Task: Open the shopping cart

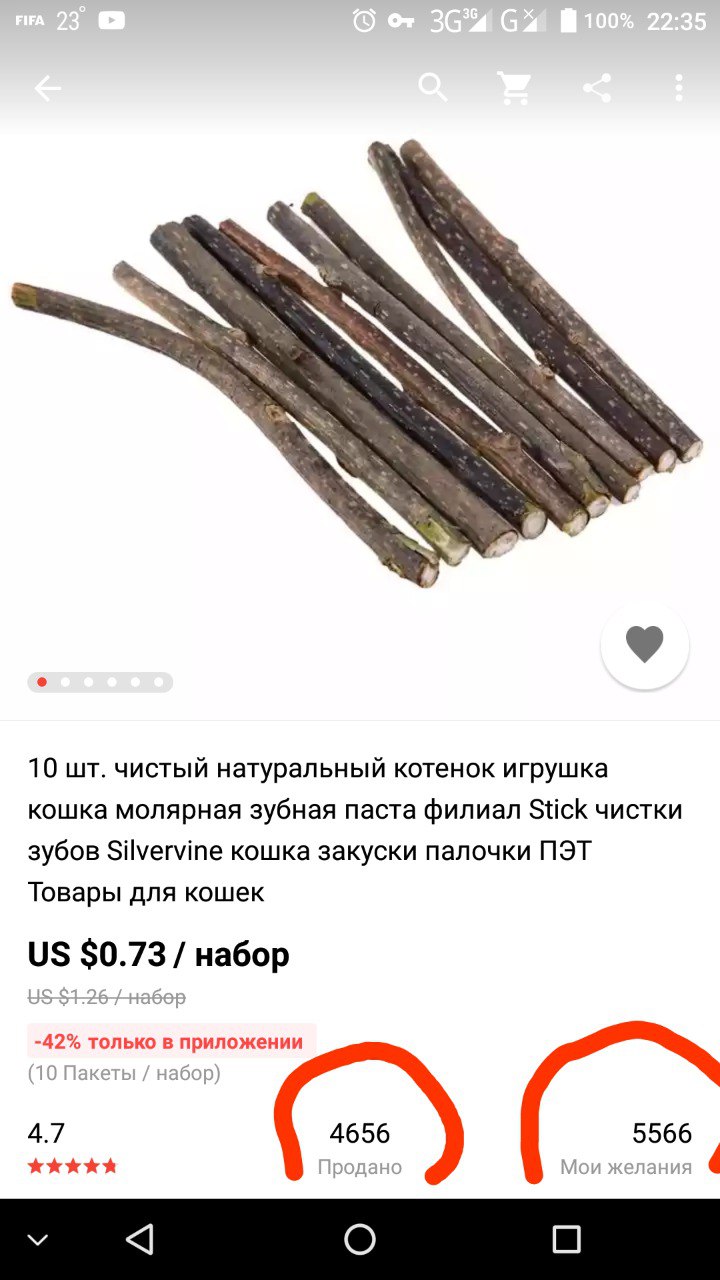Action: tap(514, 88)
